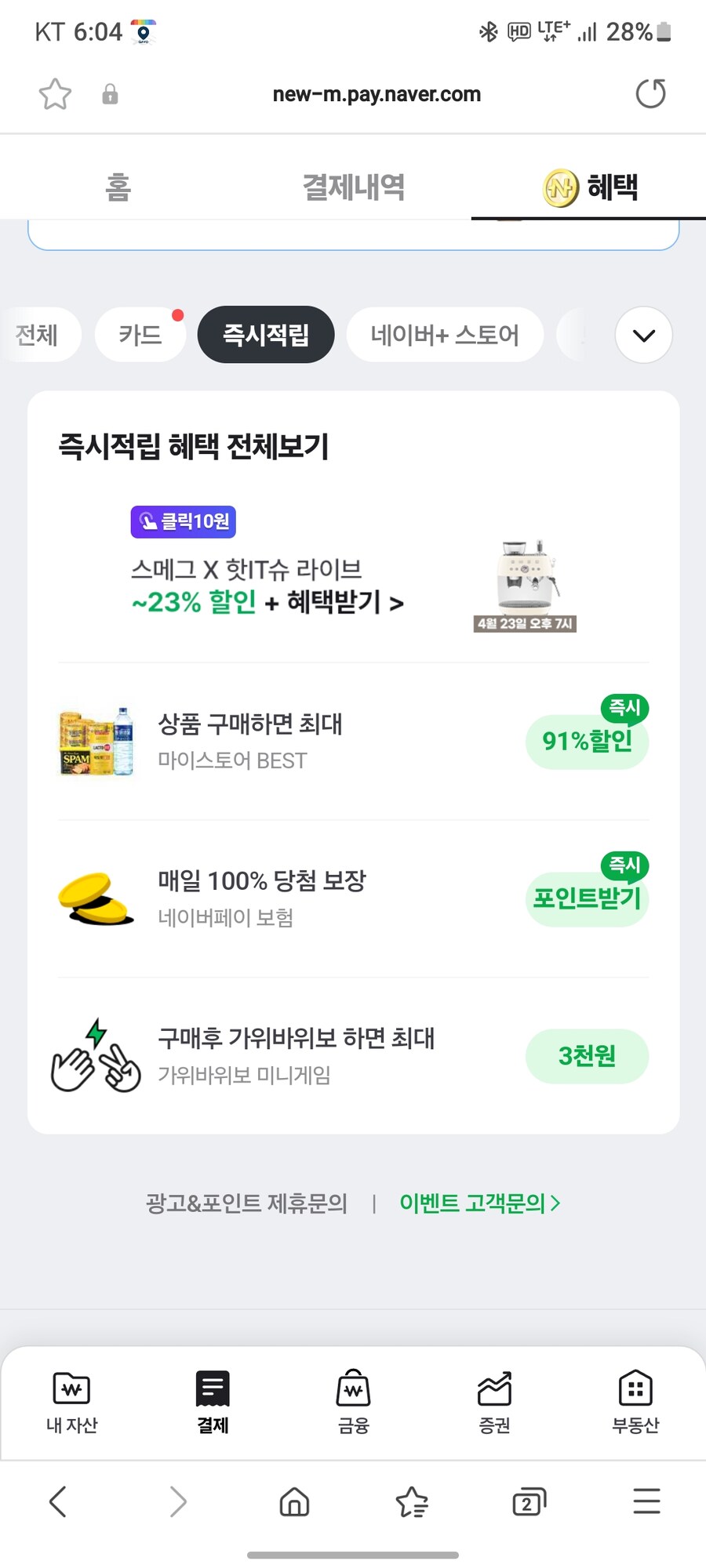
Task: Tap the 광고&포인트 제휴문의 link
Action: tap(246, 1203)
